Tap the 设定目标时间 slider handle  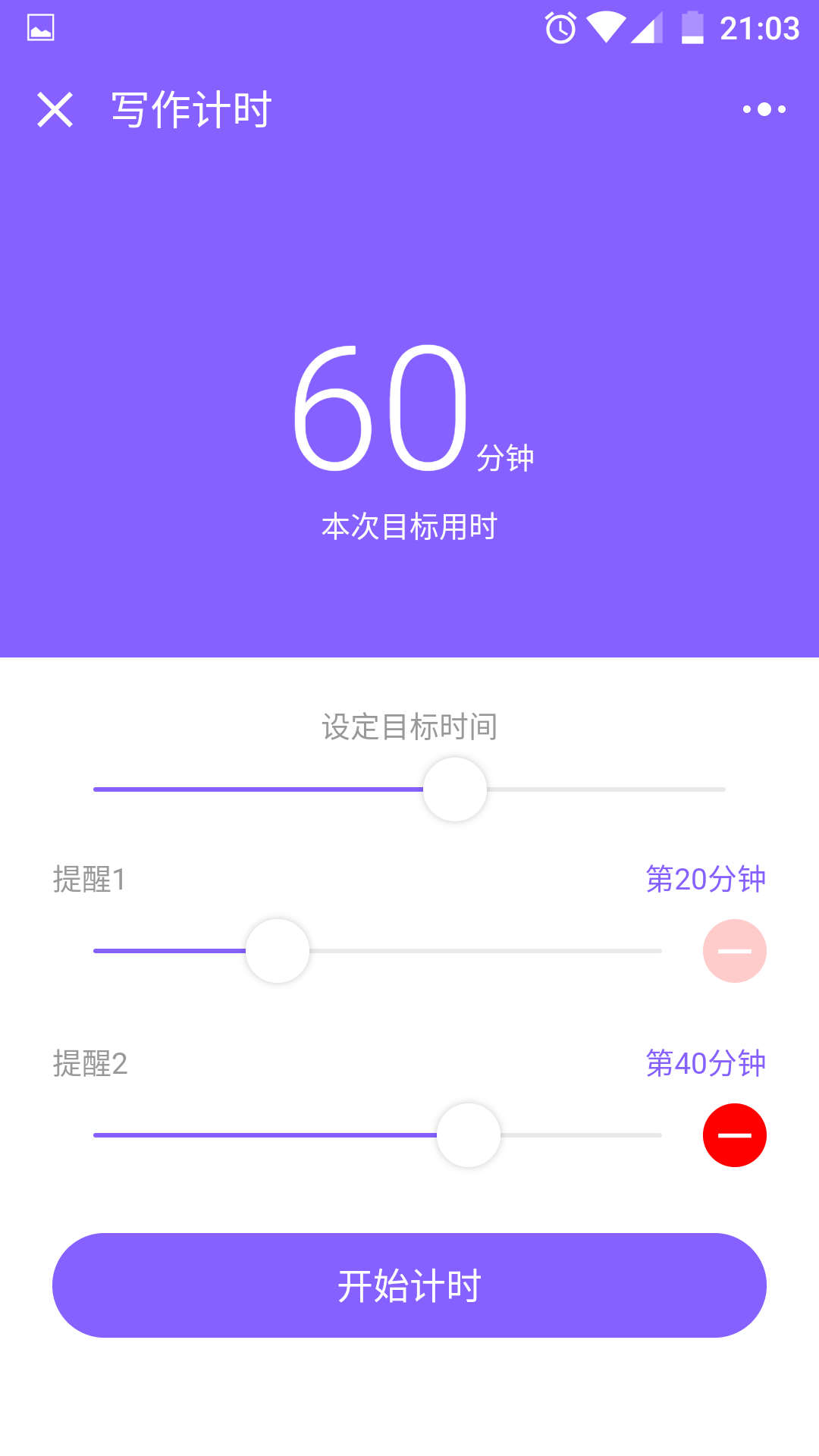click(x=455, y=789)
